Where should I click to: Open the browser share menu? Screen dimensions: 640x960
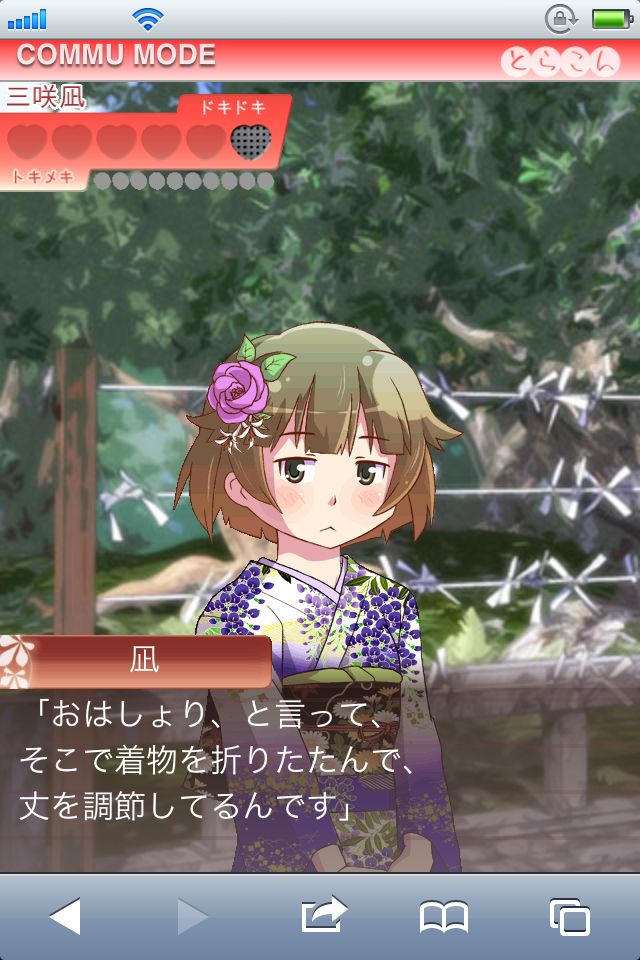324,915
